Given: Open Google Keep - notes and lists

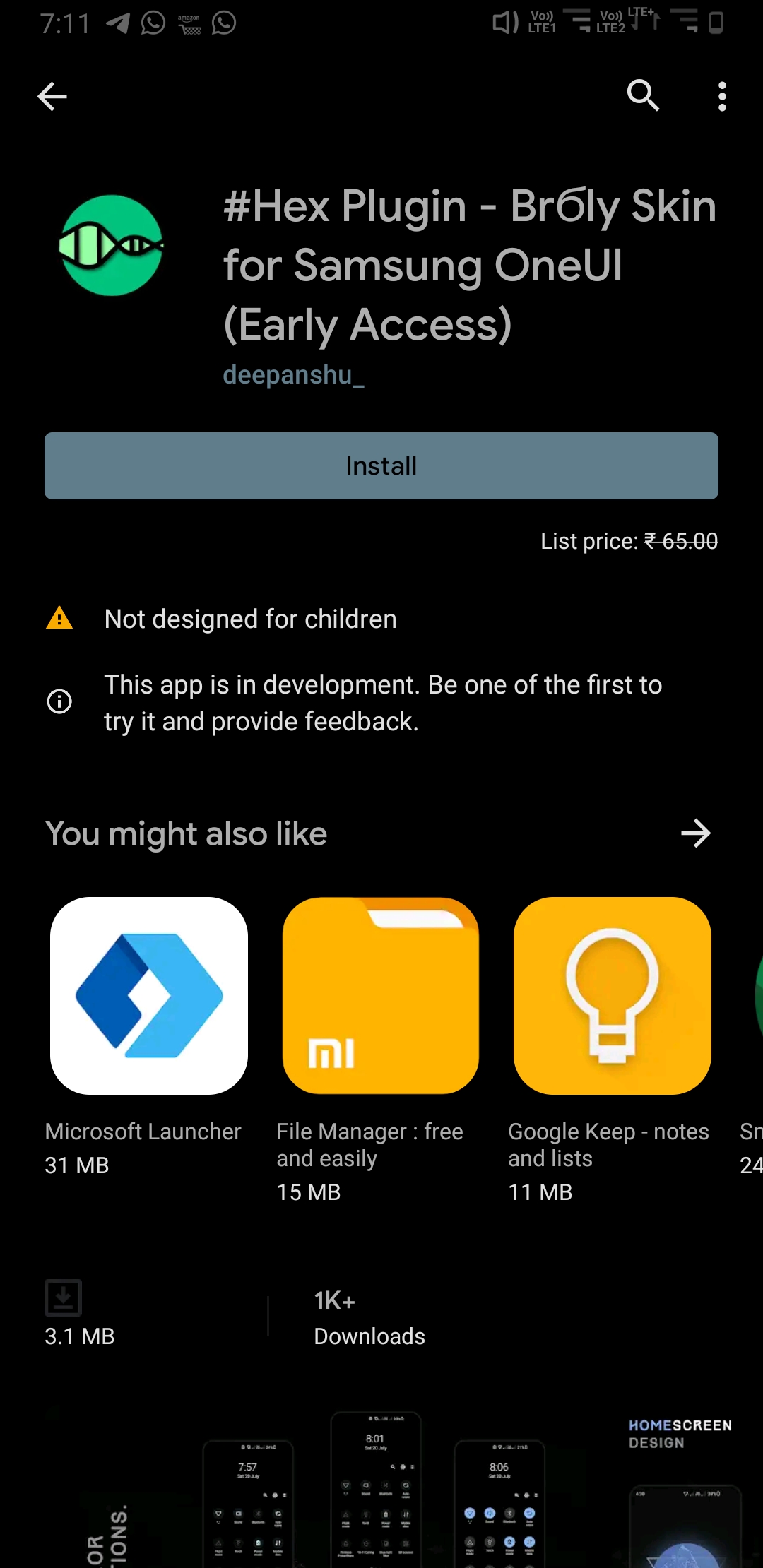Looking at the screenshot, I should 612,1050.
